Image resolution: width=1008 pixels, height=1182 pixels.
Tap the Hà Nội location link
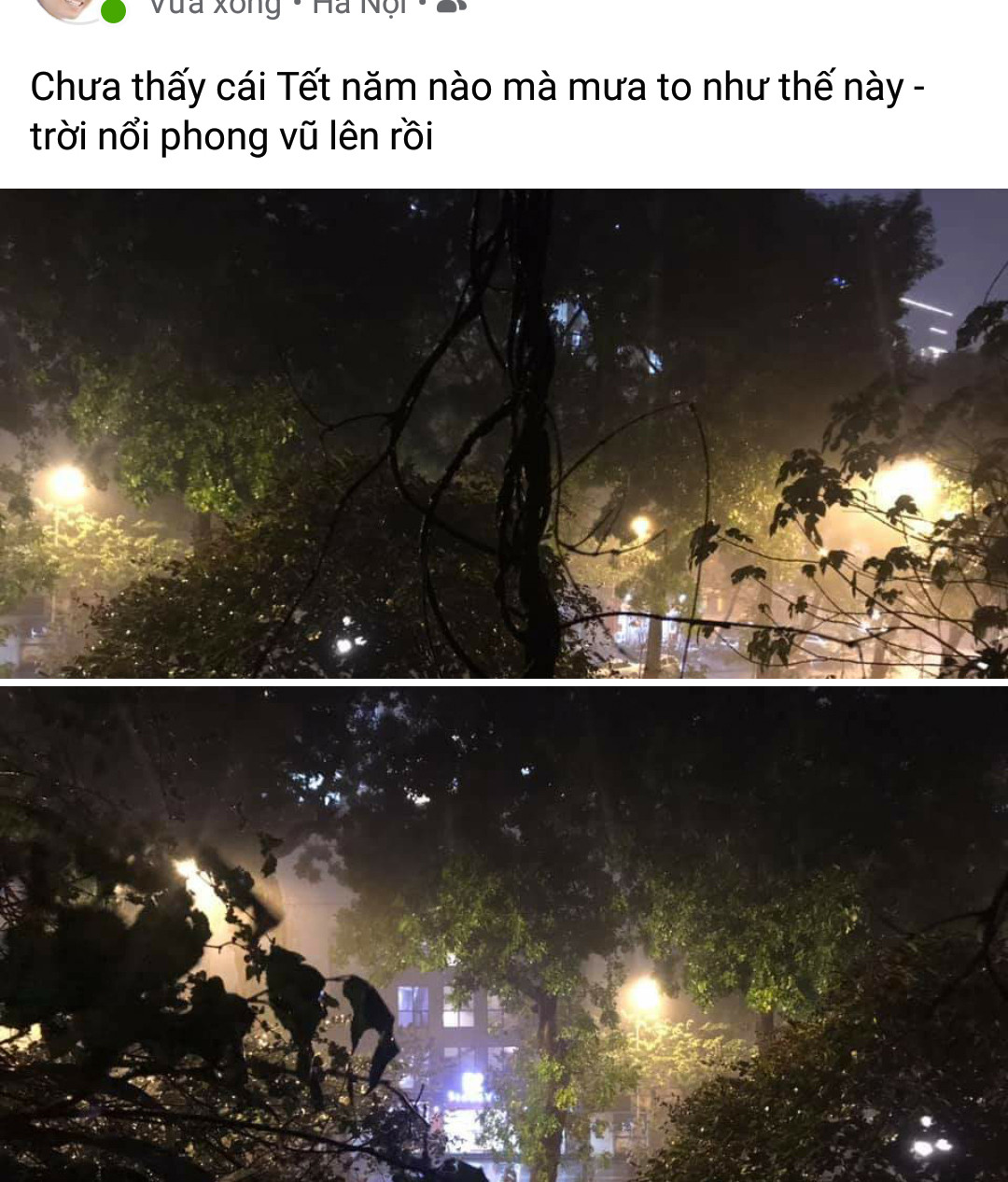click(x=359, y=7)
